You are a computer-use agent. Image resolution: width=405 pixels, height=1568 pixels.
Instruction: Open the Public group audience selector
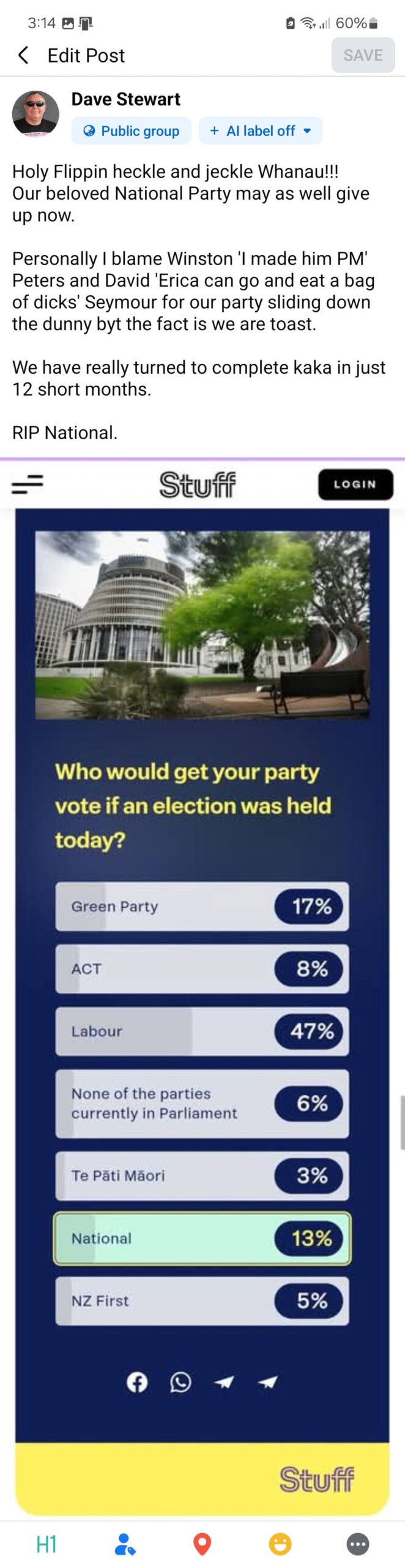point(132,131)
